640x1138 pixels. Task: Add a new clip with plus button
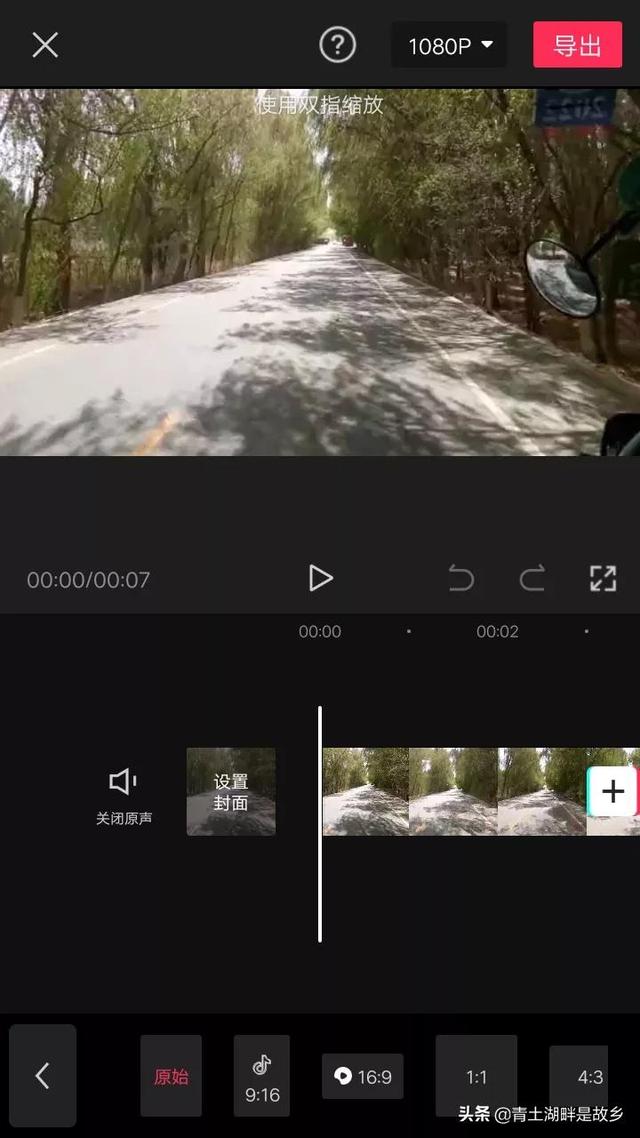point(613,791)
